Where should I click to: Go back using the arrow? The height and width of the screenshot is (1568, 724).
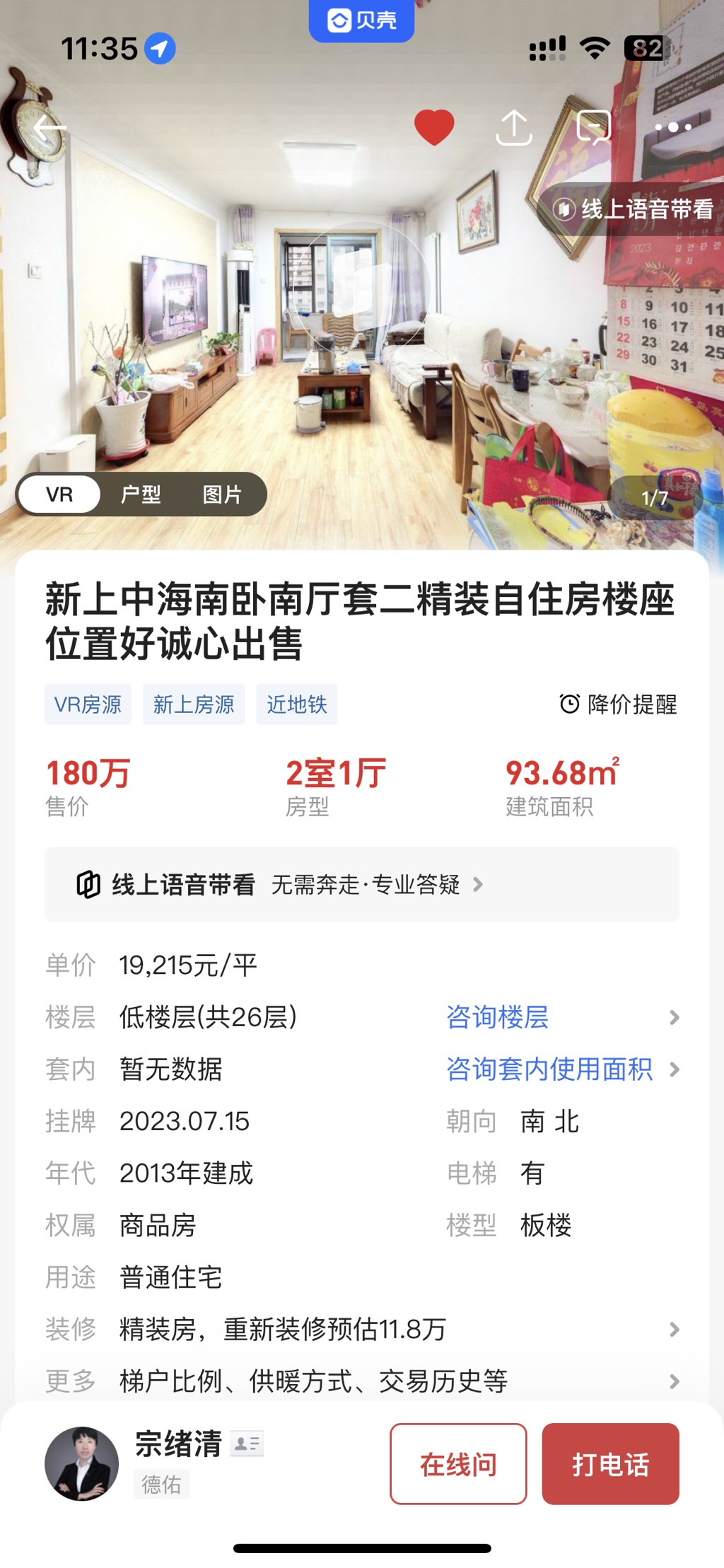click(x=49, y=129)
